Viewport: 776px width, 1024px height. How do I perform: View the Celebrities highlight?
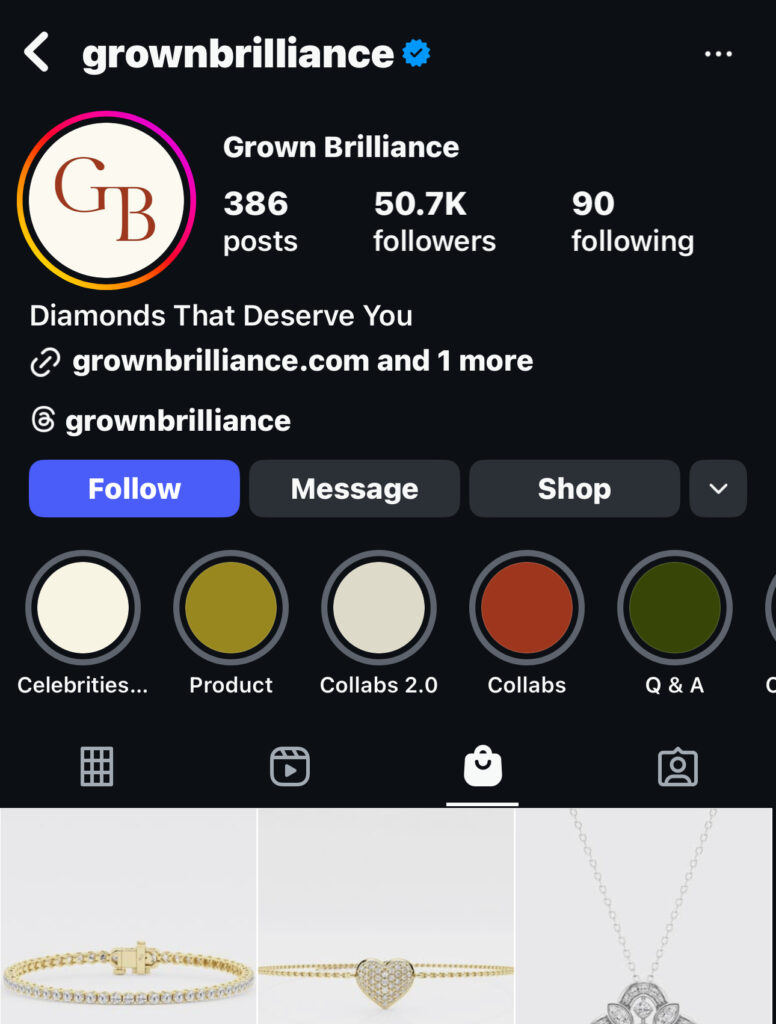click(83, 608)
